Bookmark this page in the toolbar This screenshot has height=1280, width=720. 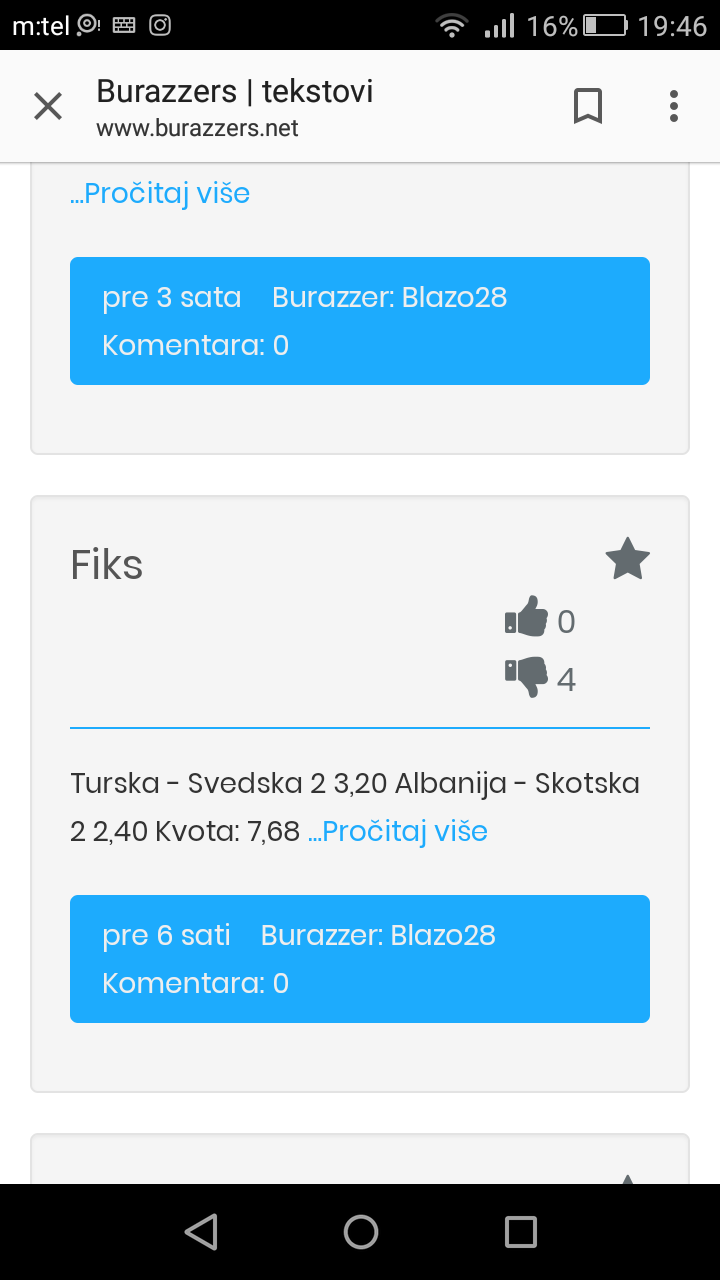click(588, 106)
